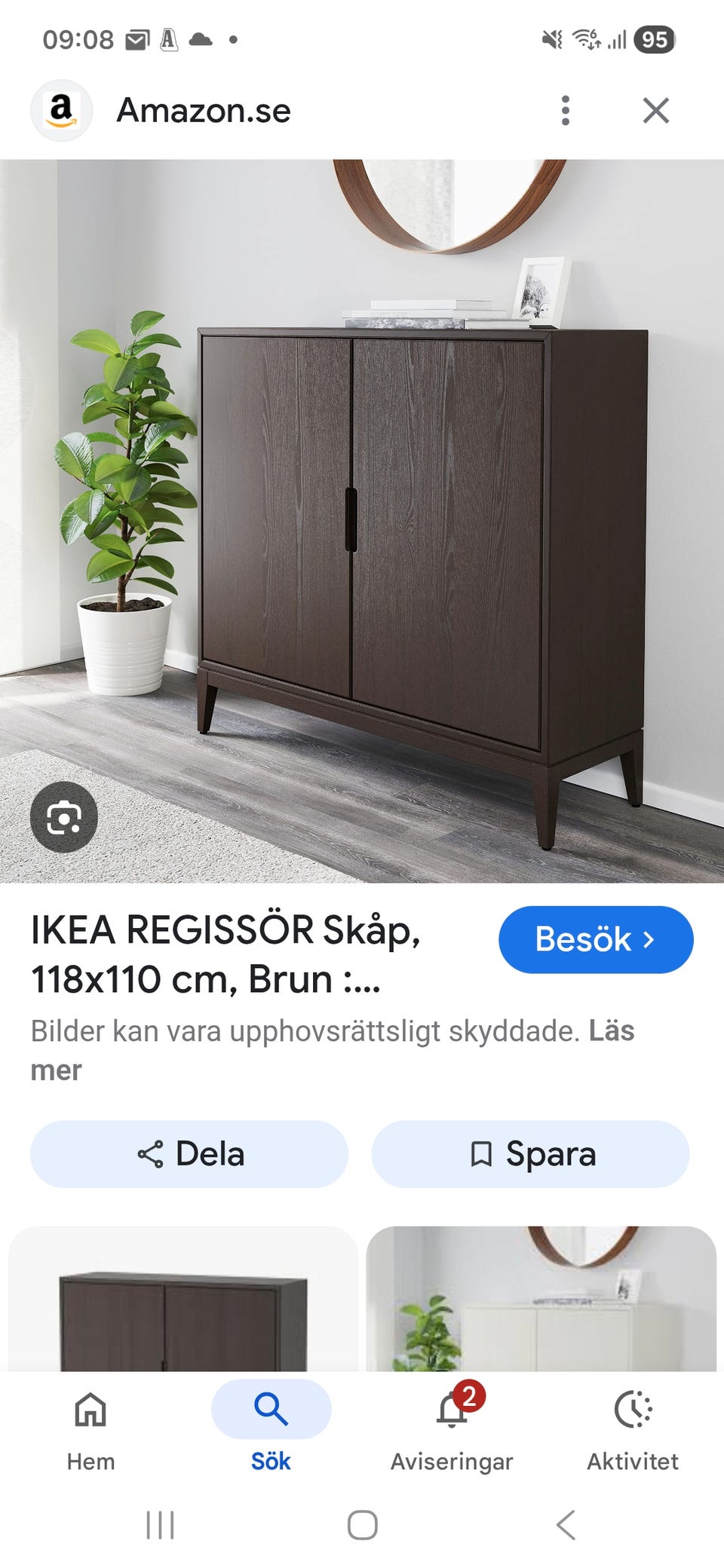Tap the share icon inside Dela
Screen dimensions: 724x1568
coord(149,1153)
